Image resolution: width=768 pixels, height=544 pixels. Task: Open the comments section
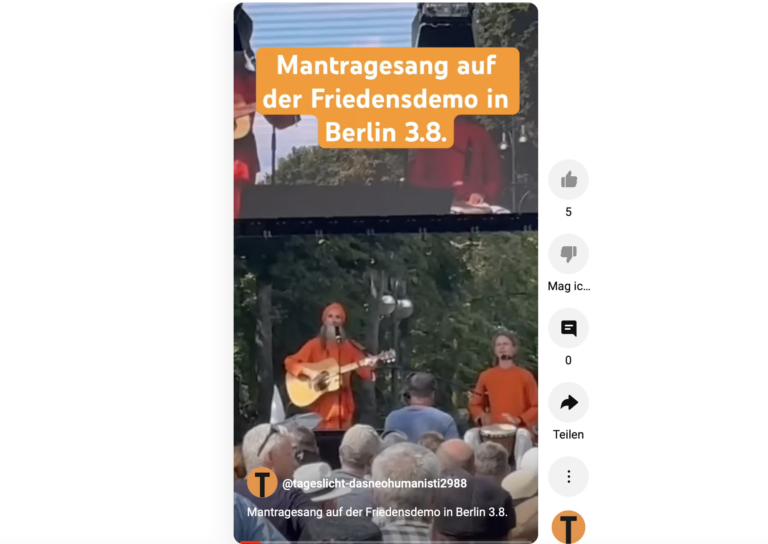[x=568, y=328]
